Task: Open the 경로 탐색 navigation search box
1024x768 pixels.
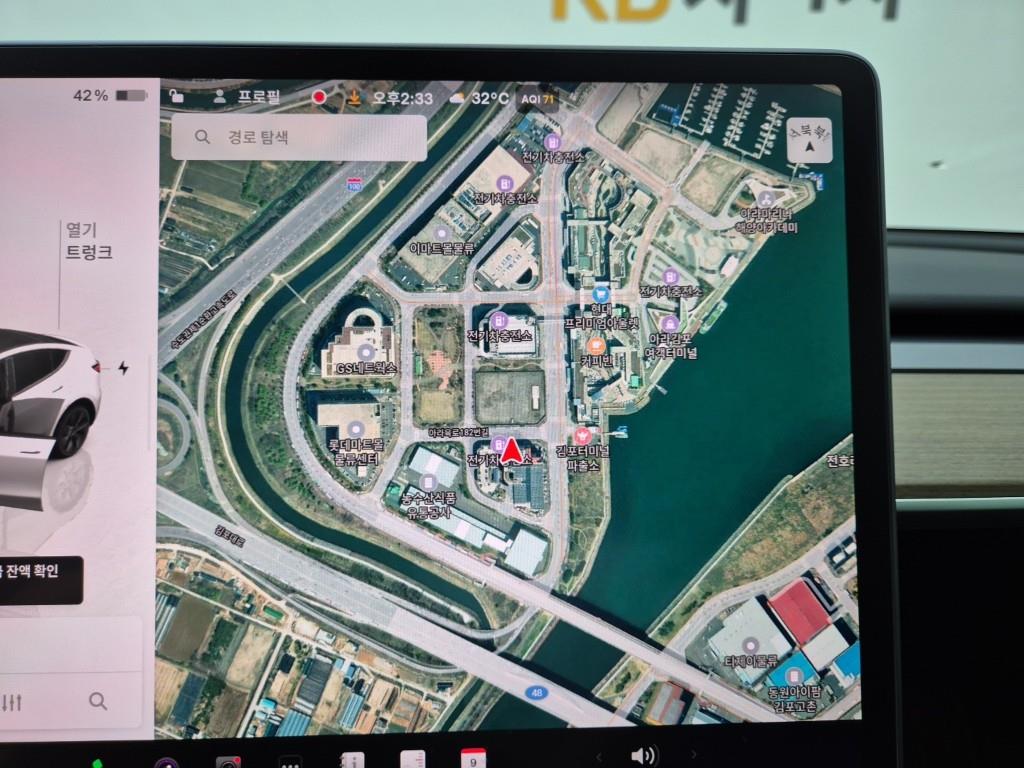Action: (298, 137)
